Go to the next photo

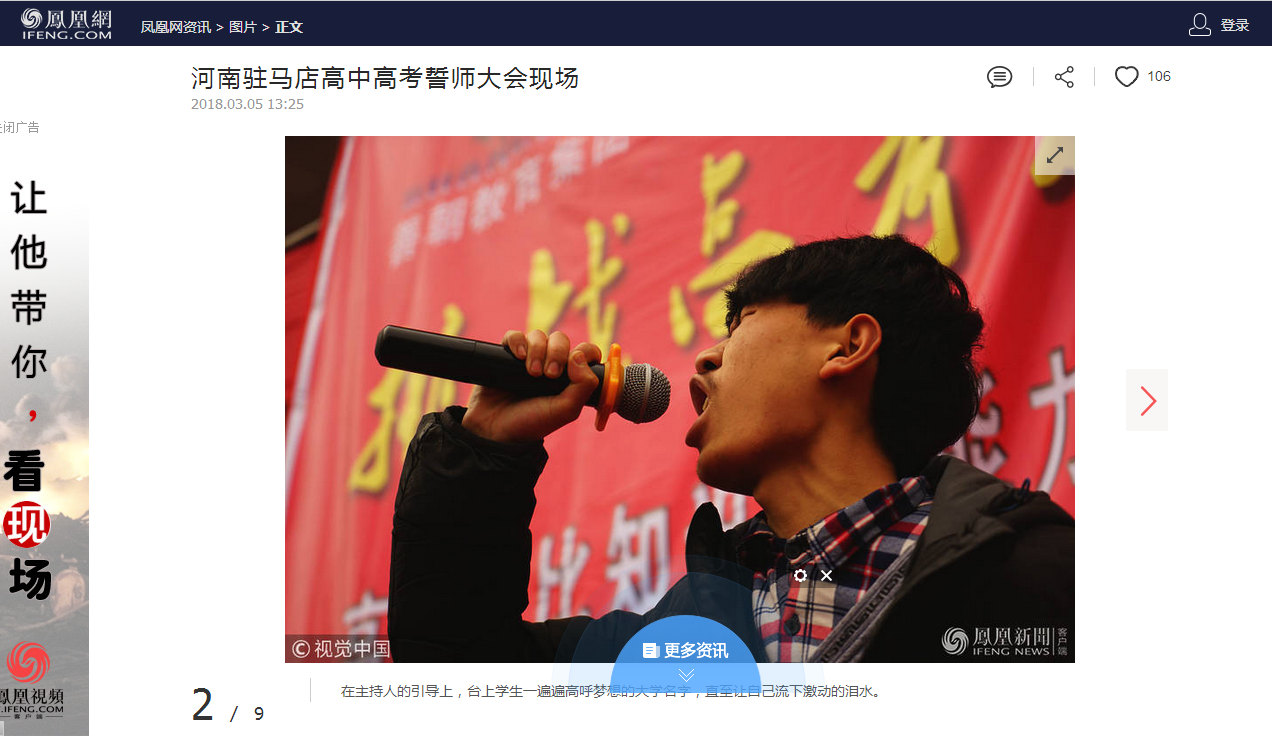click(1147, 400)
